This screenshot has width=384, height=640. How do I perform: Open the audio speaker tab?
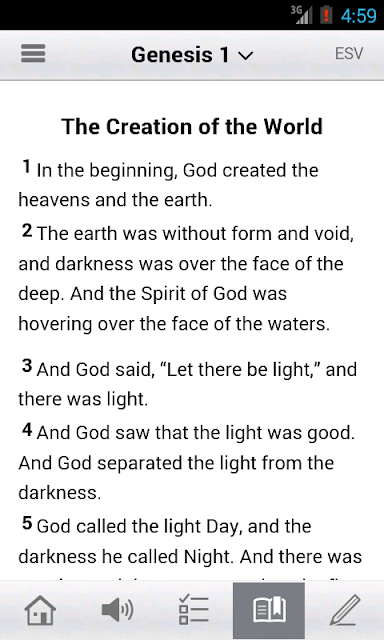117,610
